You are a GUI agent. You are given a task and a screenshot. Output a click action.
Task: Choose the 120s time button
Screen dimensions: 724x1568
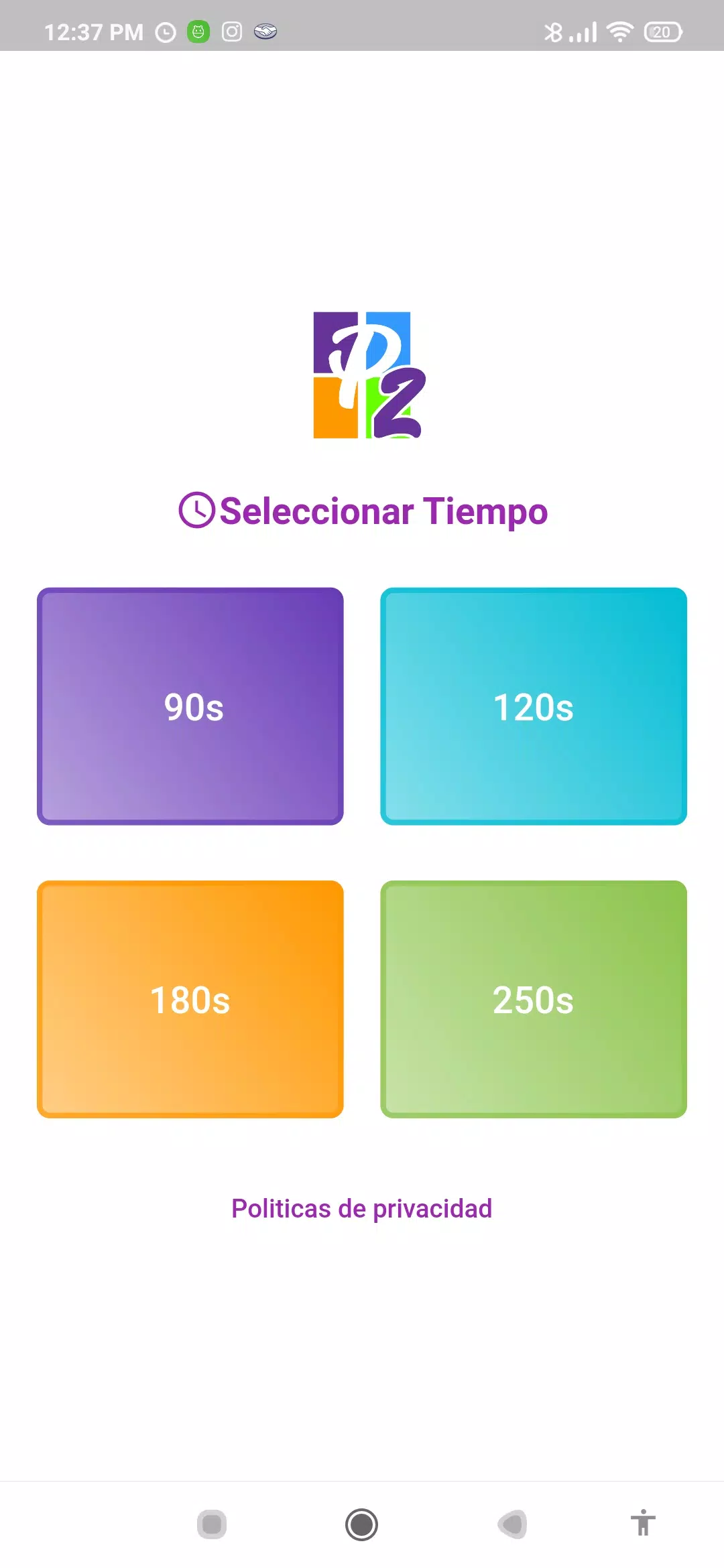click(533, 706)
